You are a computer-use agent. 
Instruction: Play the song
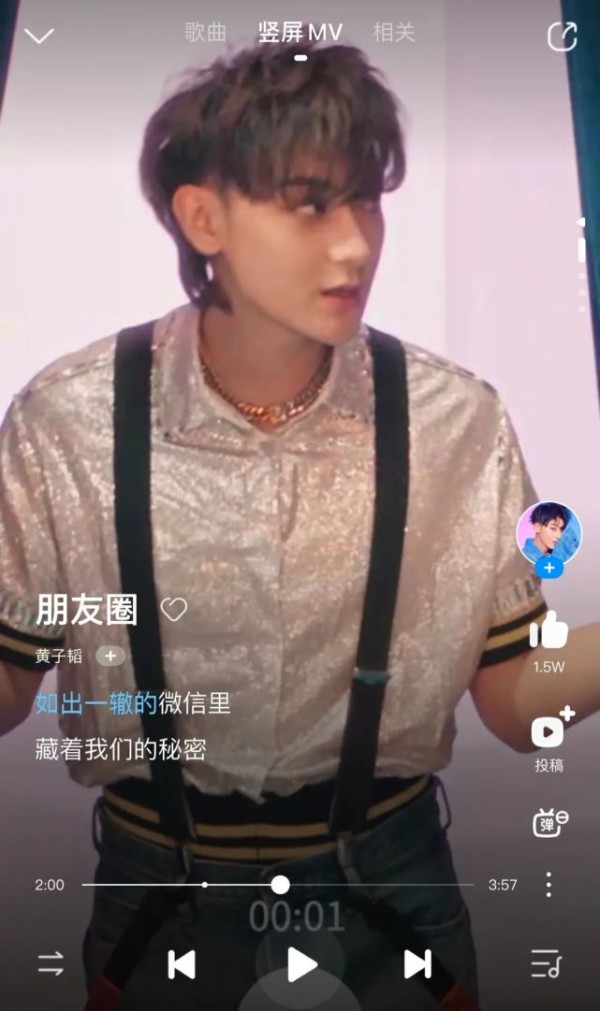[301, 964]
